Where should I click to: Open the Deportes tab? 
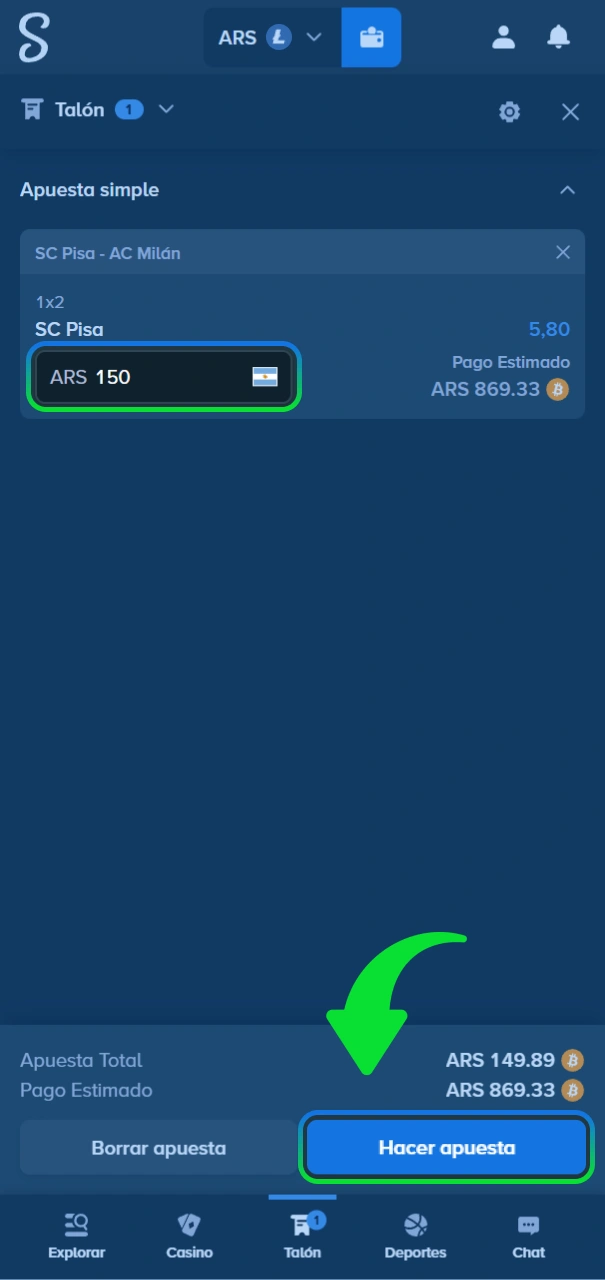pos(415,1236)
